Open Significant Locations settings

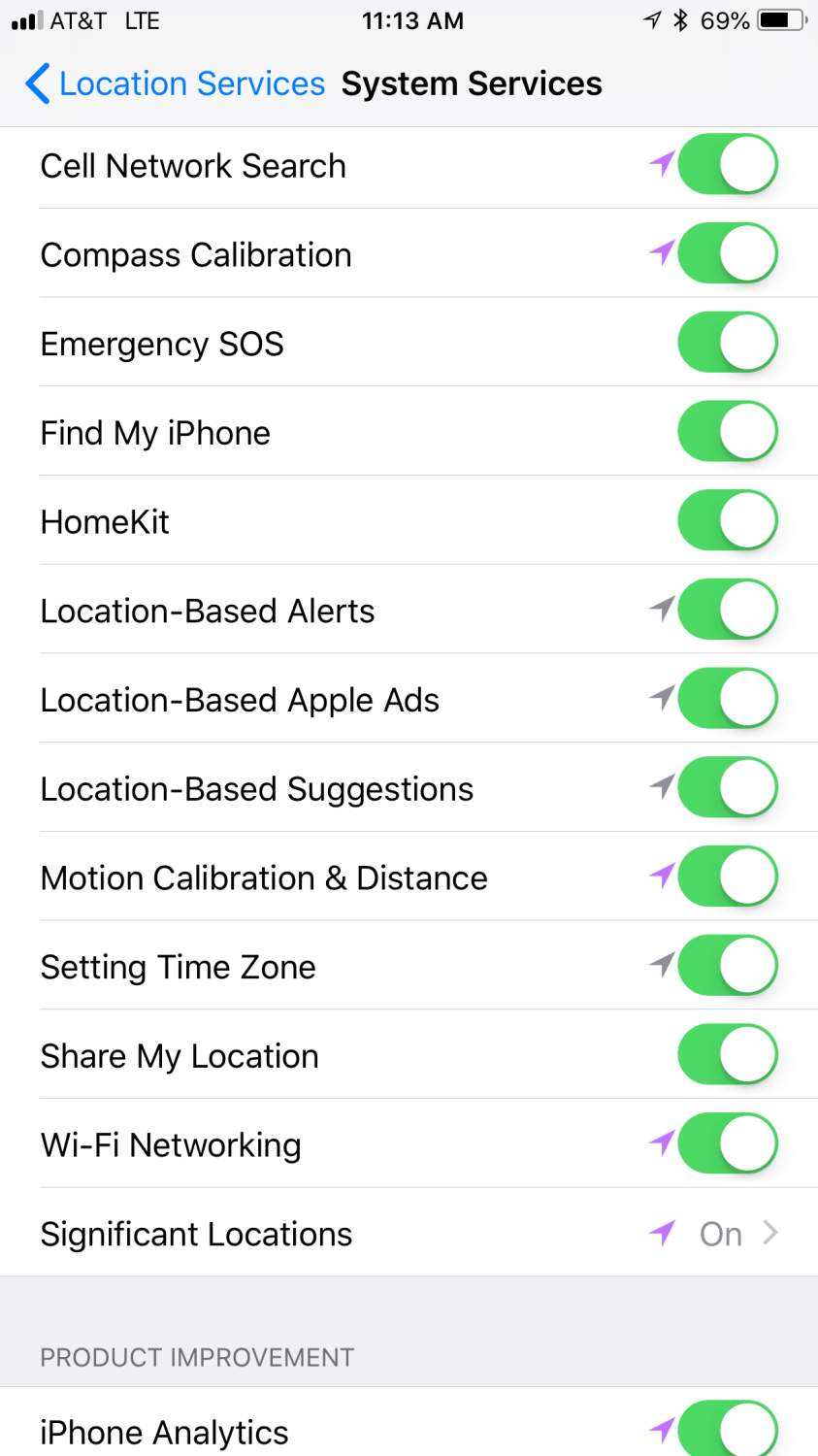point(409,1233)
